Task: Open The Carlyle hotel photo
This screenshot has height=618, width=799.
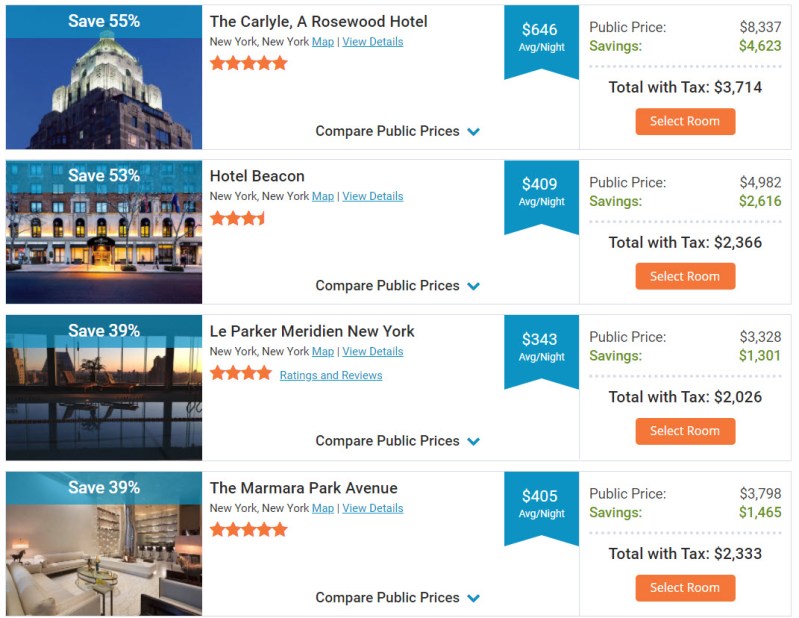Action: pyautogui.click(x=104, y=90)
